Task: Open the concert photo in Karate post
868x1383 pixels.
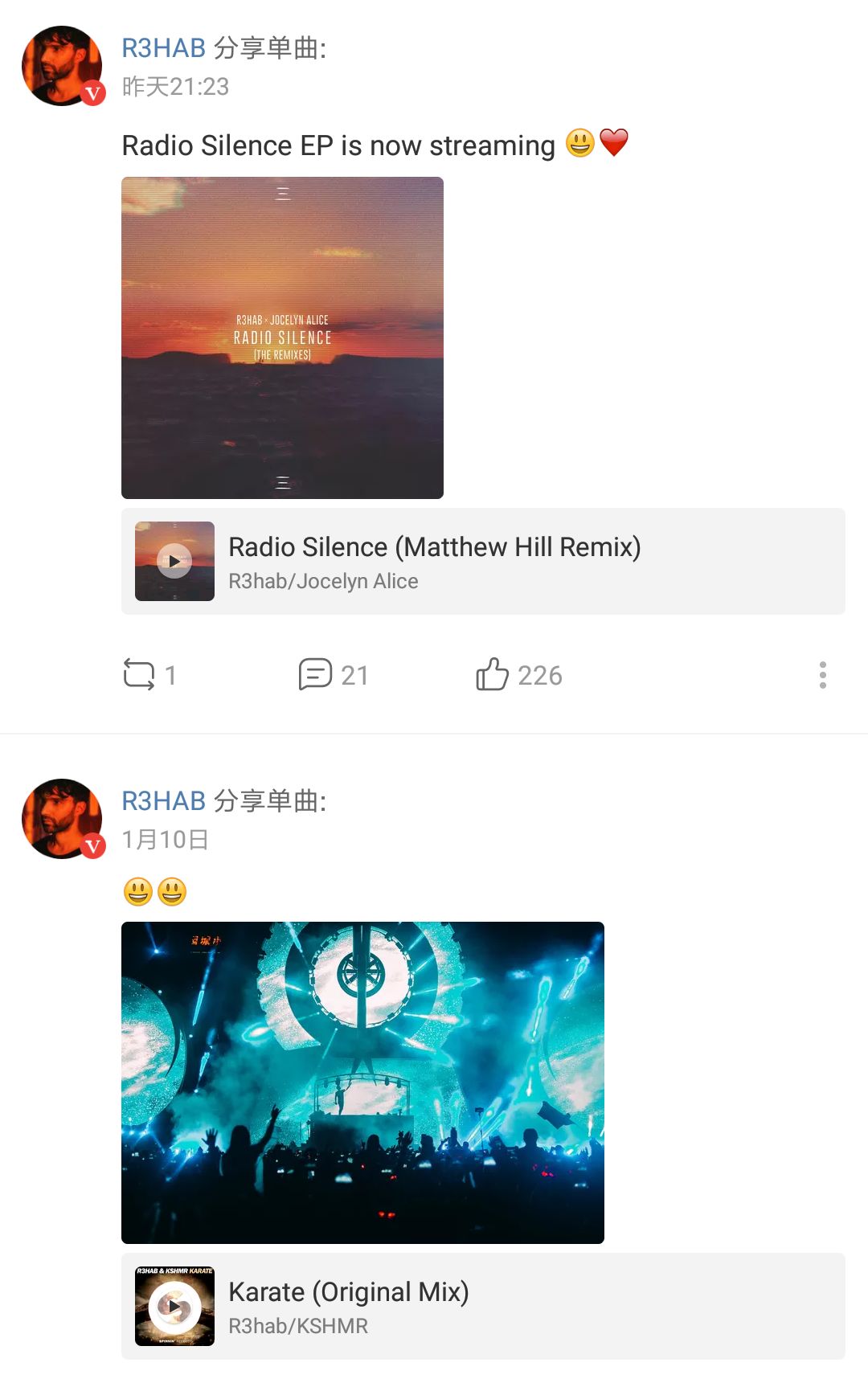Action: coord(362,1082)
